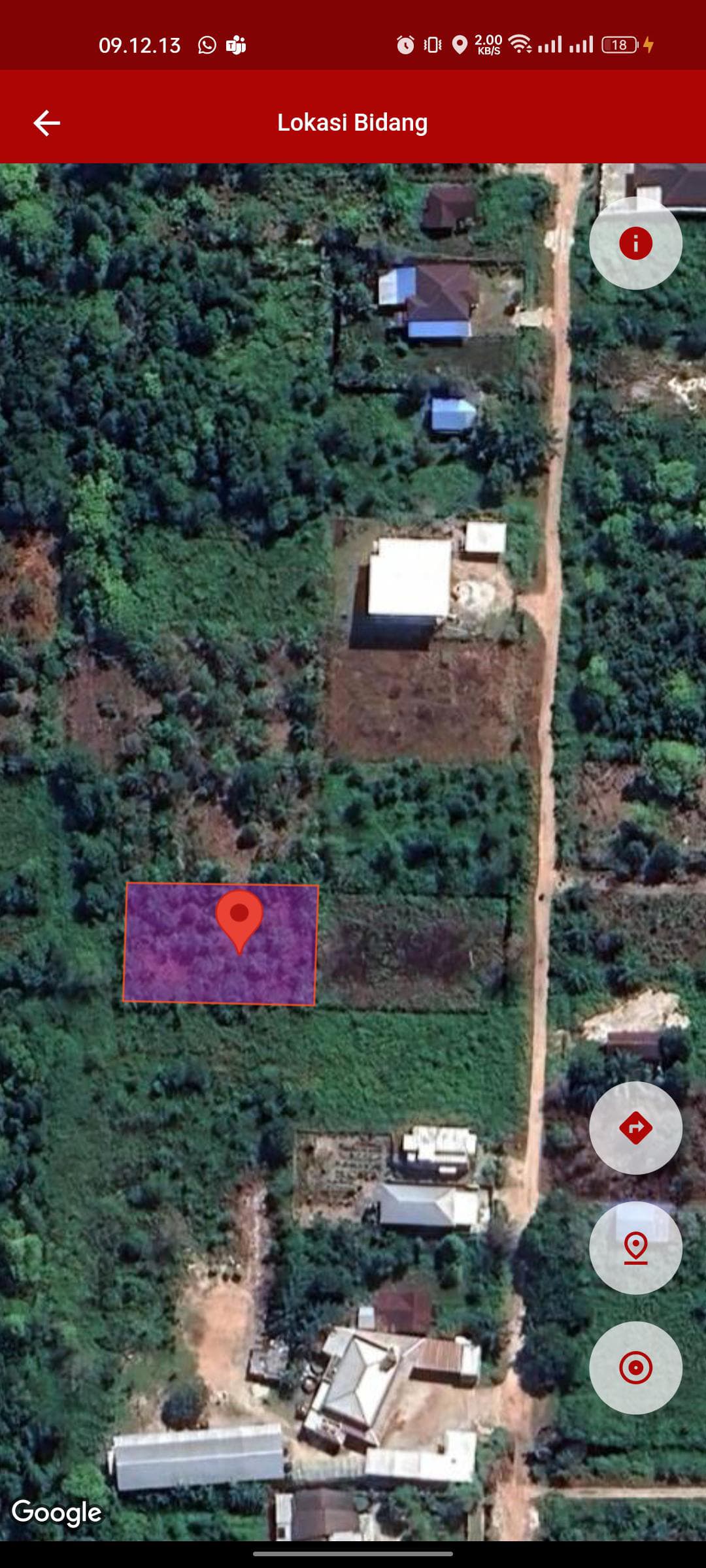The image size is (706, 1568).
Task: Tap the clock showing 09.12.13
Action: [140, 46]
